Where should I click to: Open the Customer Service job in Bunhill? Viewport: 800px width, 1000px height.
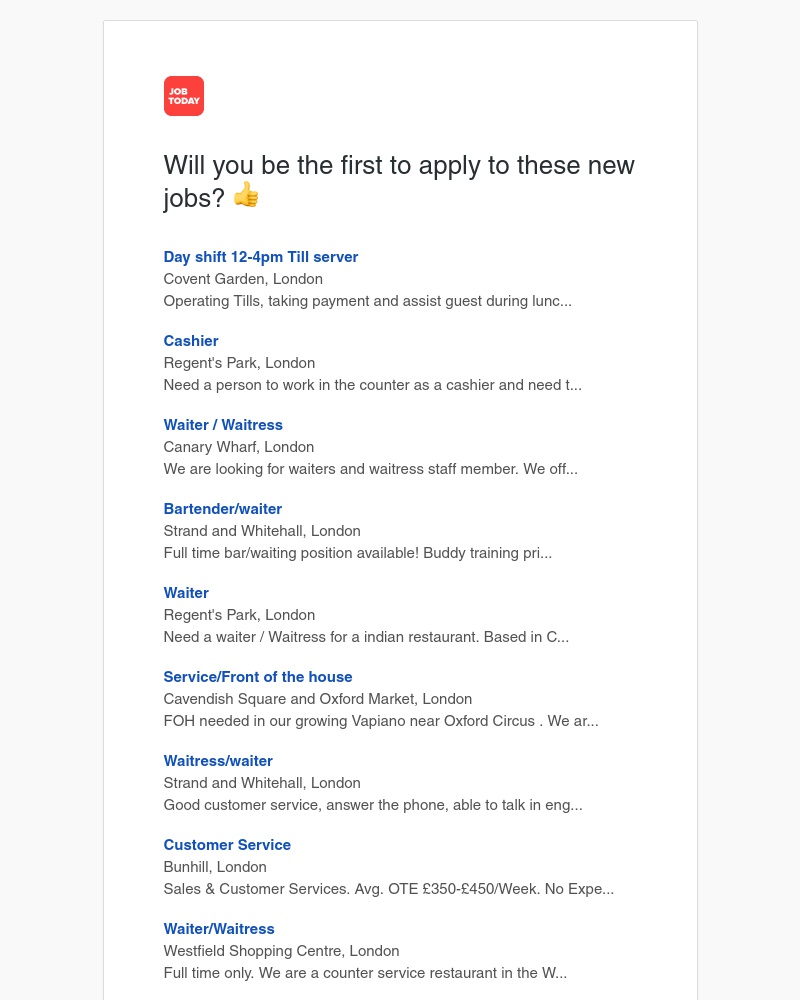(x=227, y=845)
